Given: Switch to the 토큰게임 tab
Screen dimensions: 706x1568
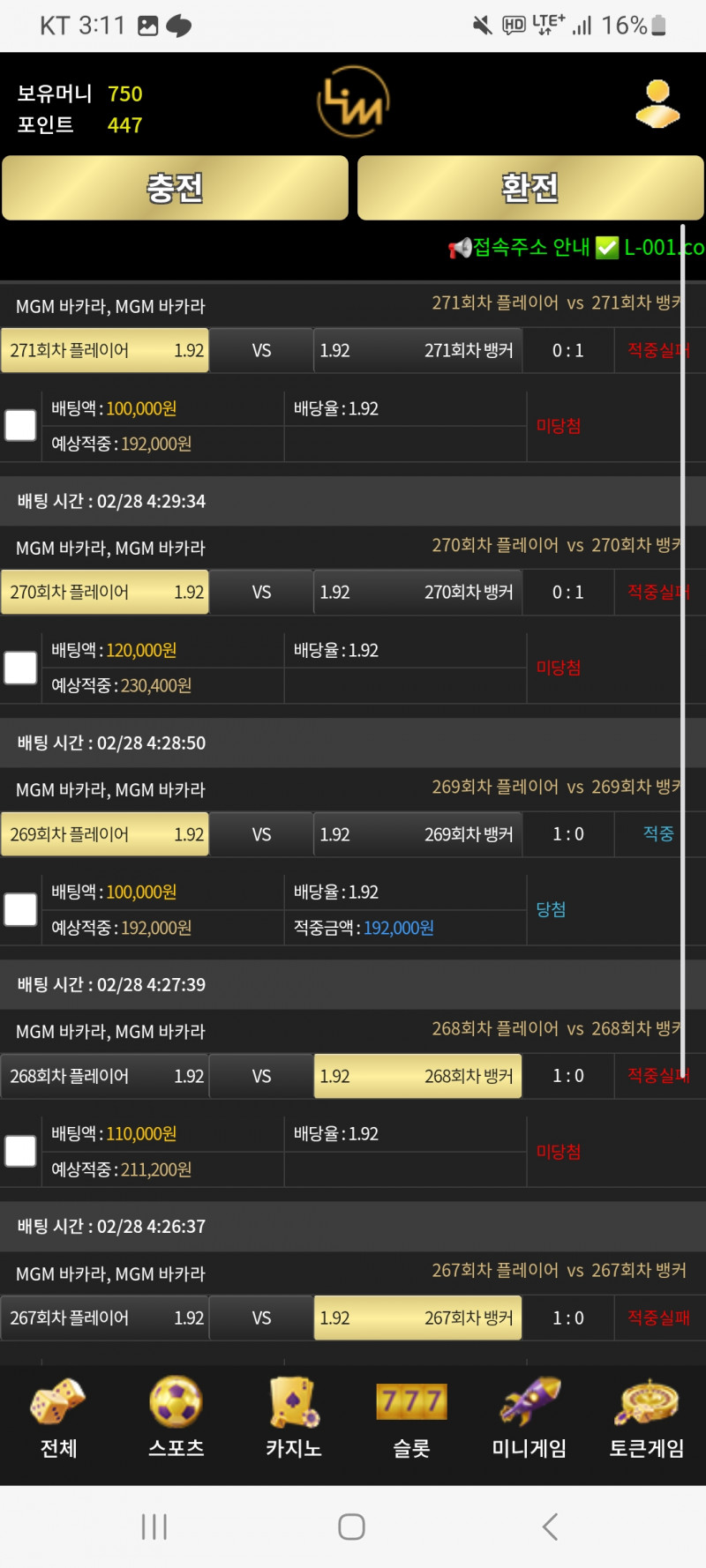Looking at the screenshot, I should click(x=646, y=1419).
